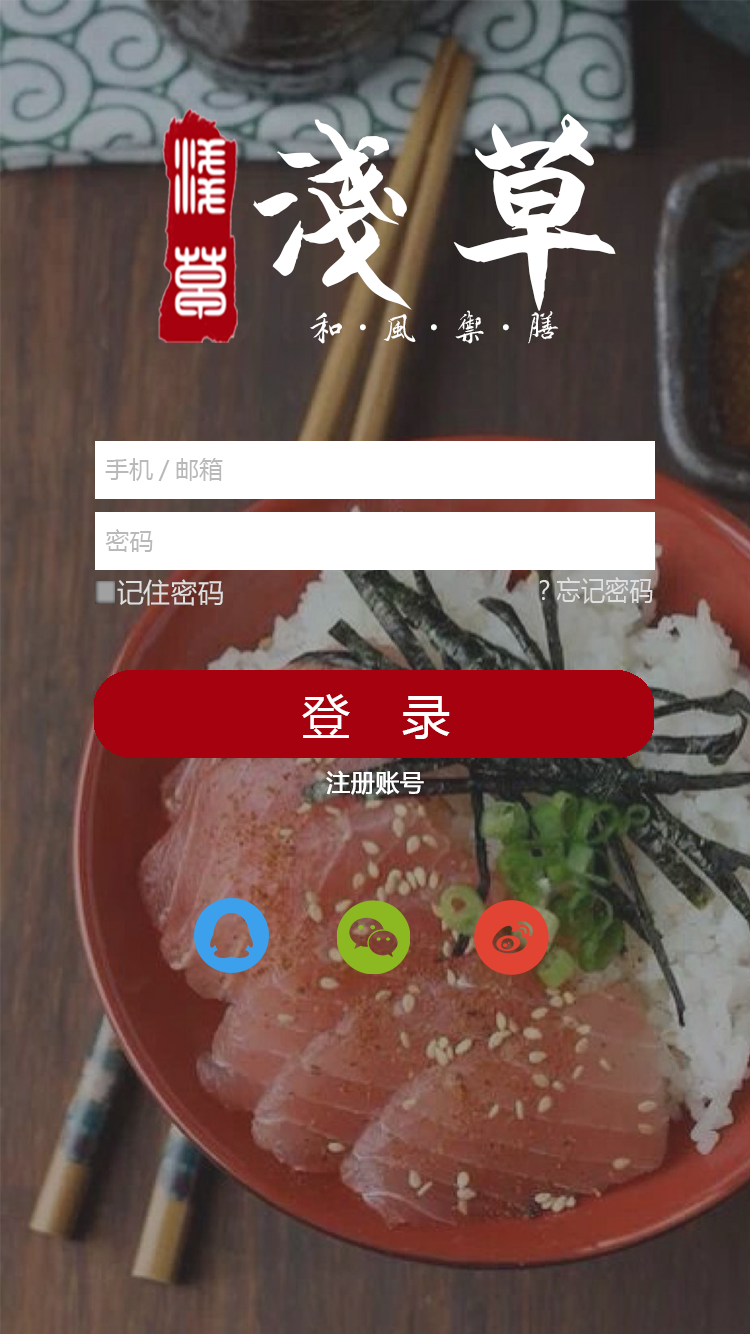Sign in with the Weibo icon
The image size is (750, 1334).
point(512,937)
